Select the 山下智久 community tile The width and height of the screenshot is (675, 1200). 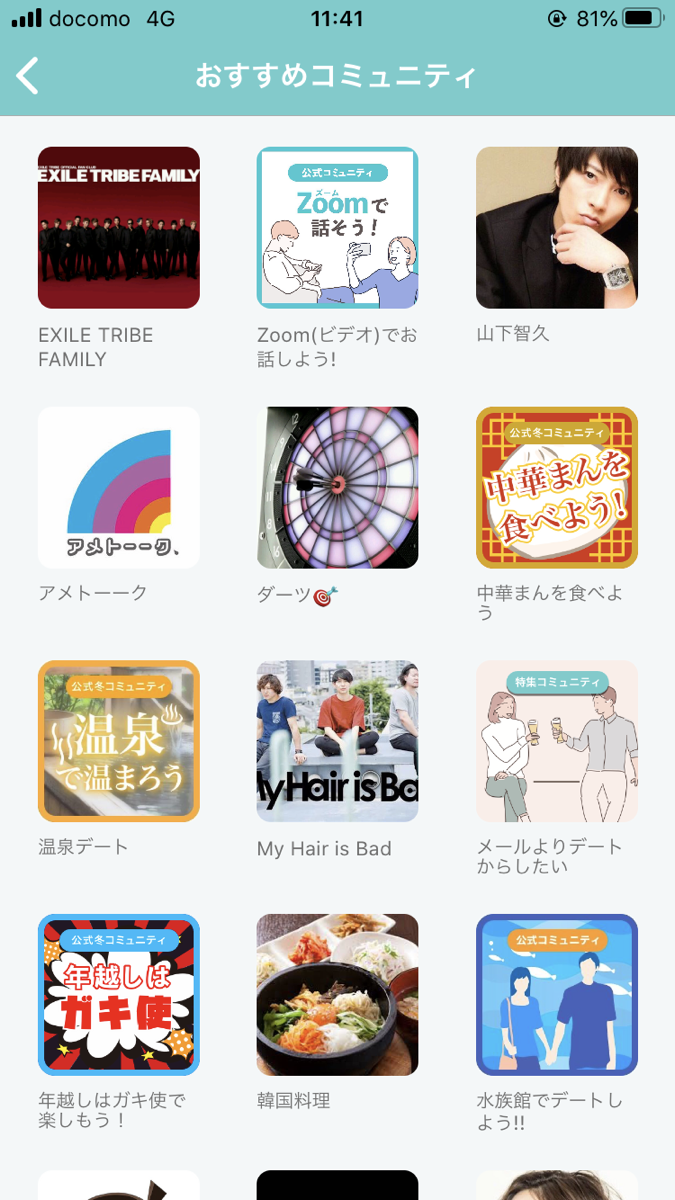[556, 228]
